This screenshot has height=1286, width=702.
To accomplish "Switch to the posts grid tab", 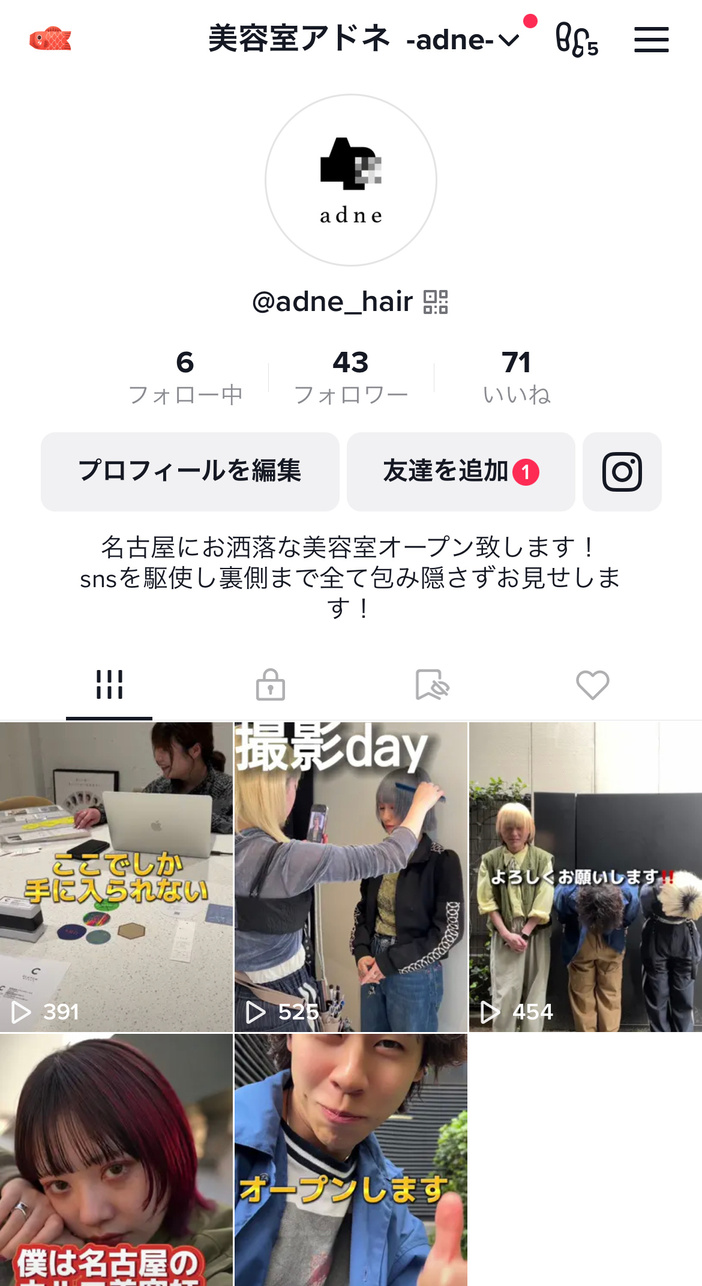I will pyautogui.click(x=109, y=685).
